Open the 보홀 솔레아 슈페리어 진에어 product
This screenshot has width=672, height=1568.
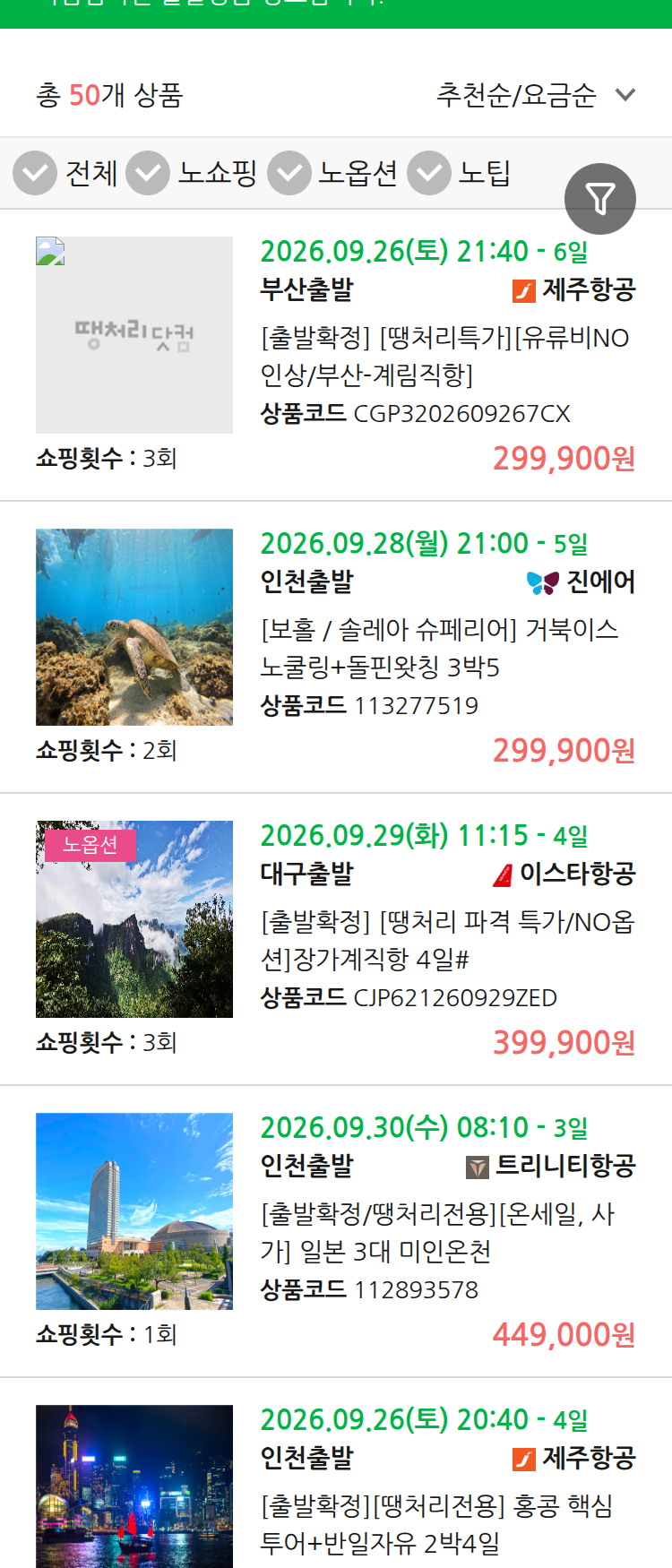[x=336, y=647]
